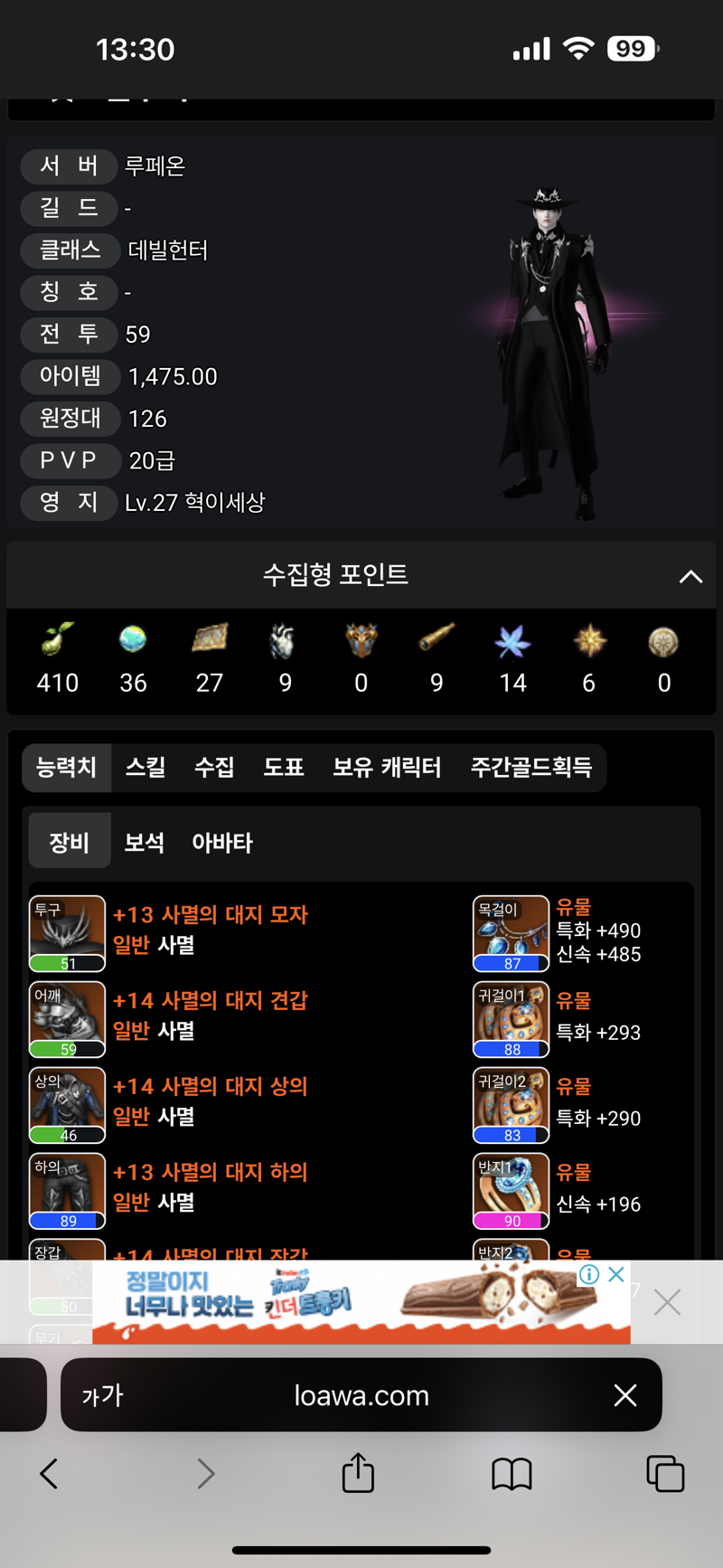The image size is (723, 1568).
Task: Switch to the 보석 sub-tab
Action: 145,843
